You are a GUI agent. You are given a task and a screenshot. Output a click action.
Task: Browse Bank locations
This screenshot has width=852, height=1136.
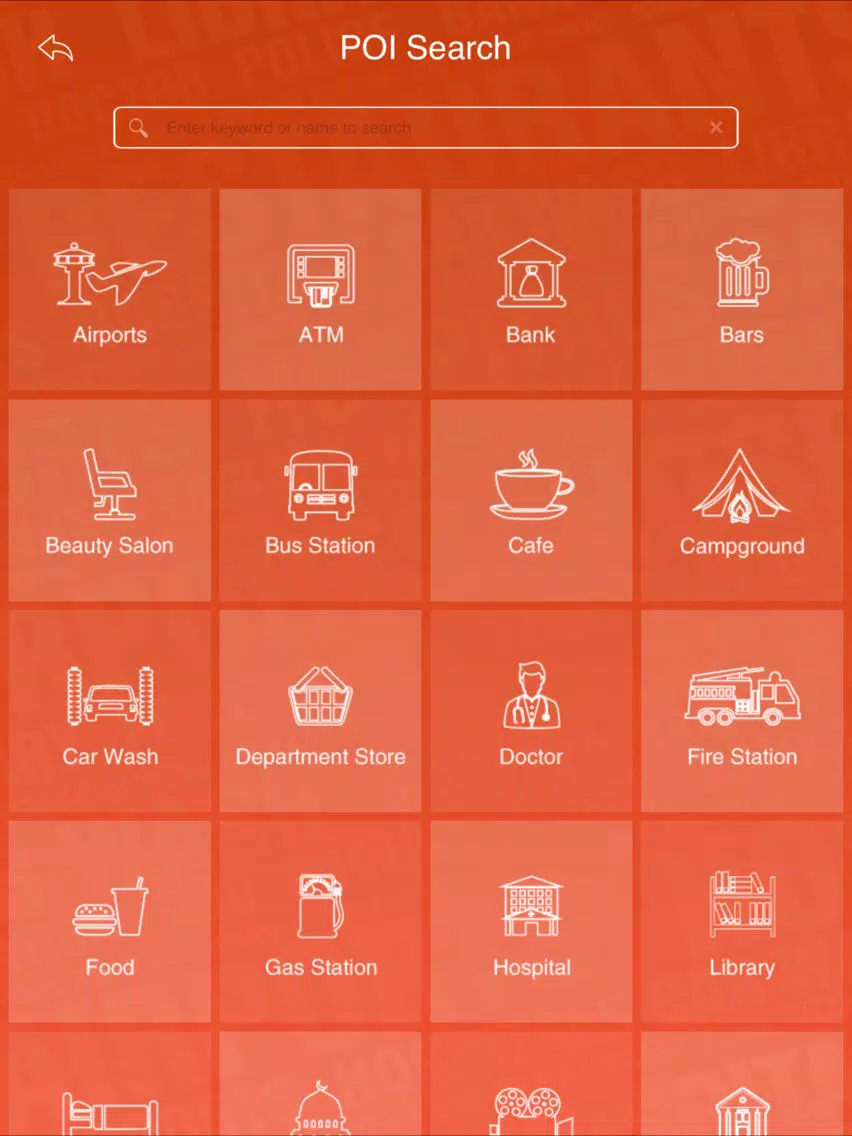pos(531,289)
